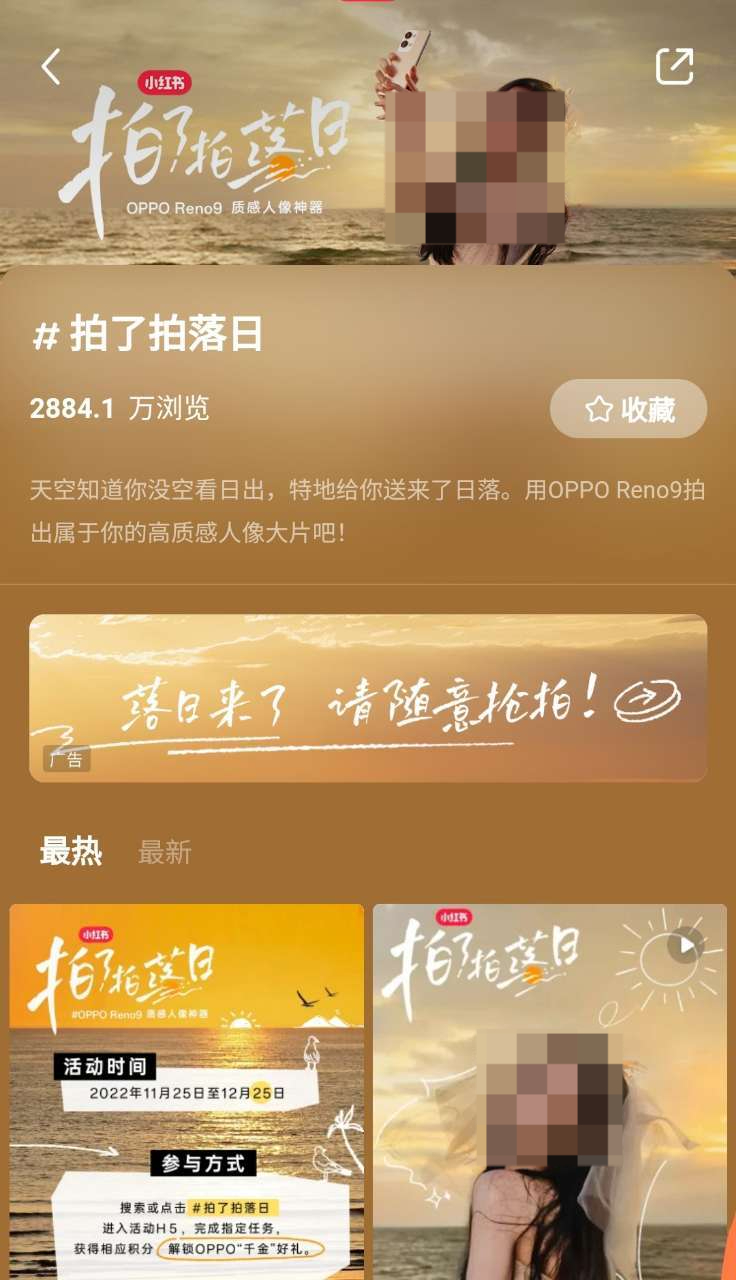Open the post showing 活动时间 and 参与方式
Image resolution: width=736 pixels, height=1280 pixels.
point(187,1090)
